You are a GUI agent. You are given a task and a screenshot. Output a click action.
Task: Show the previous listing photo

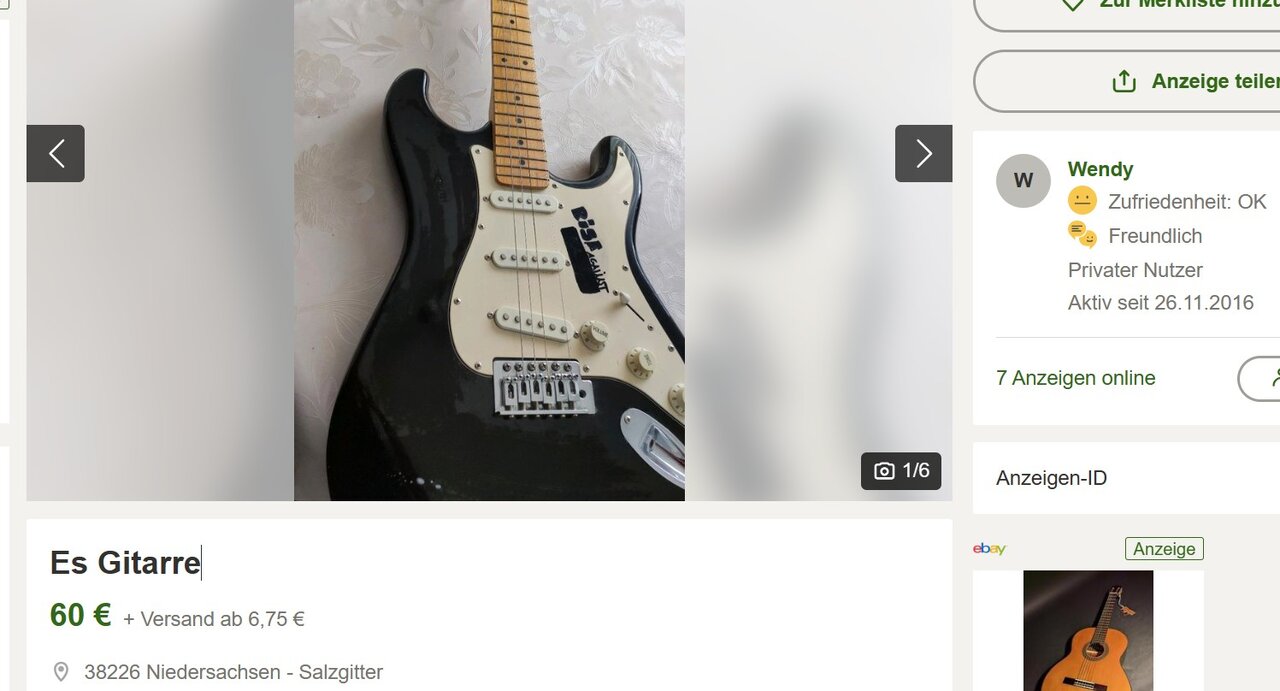55,153
